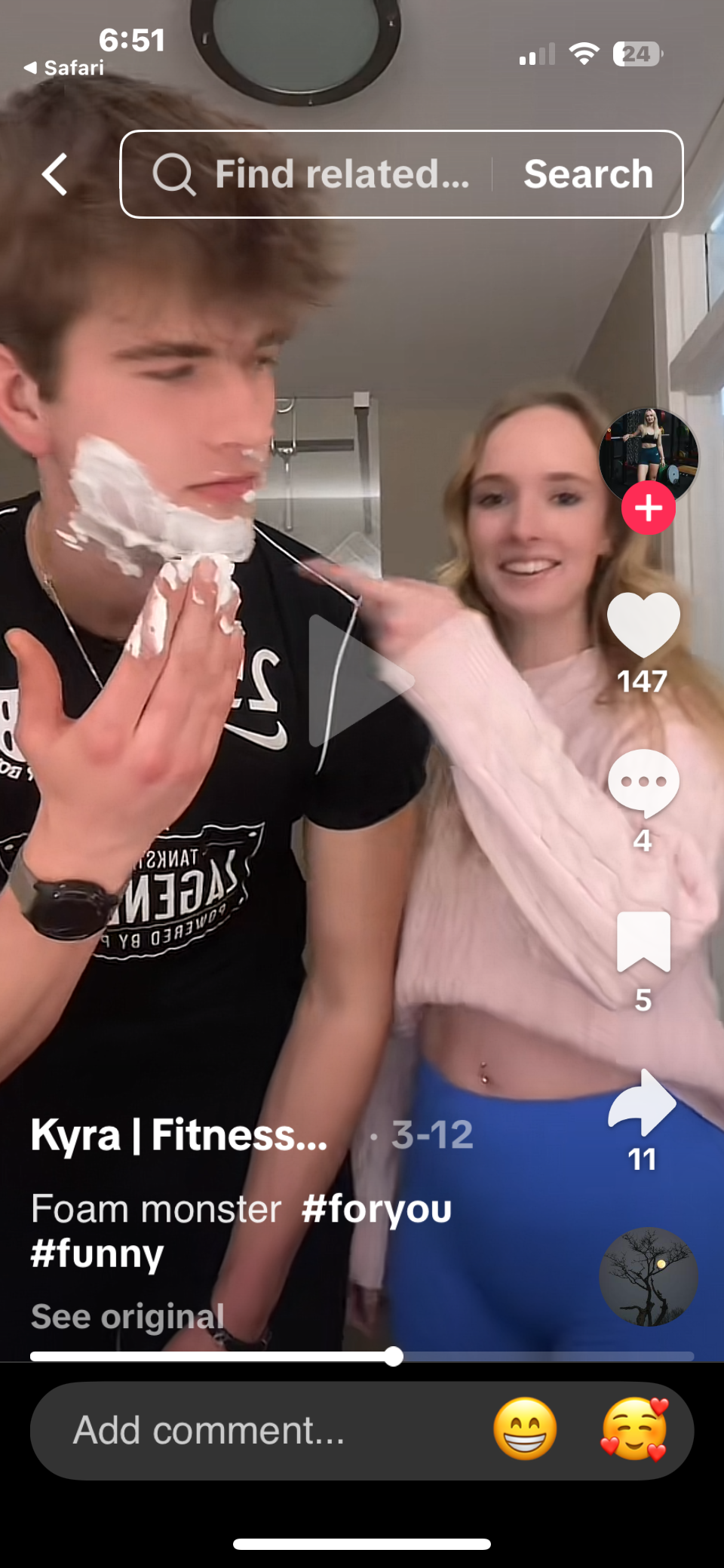Insert the hearts smiling emoji
Image resolution: width=724 pixels, height=1568 pixels.
click(x=633, y=1429)
